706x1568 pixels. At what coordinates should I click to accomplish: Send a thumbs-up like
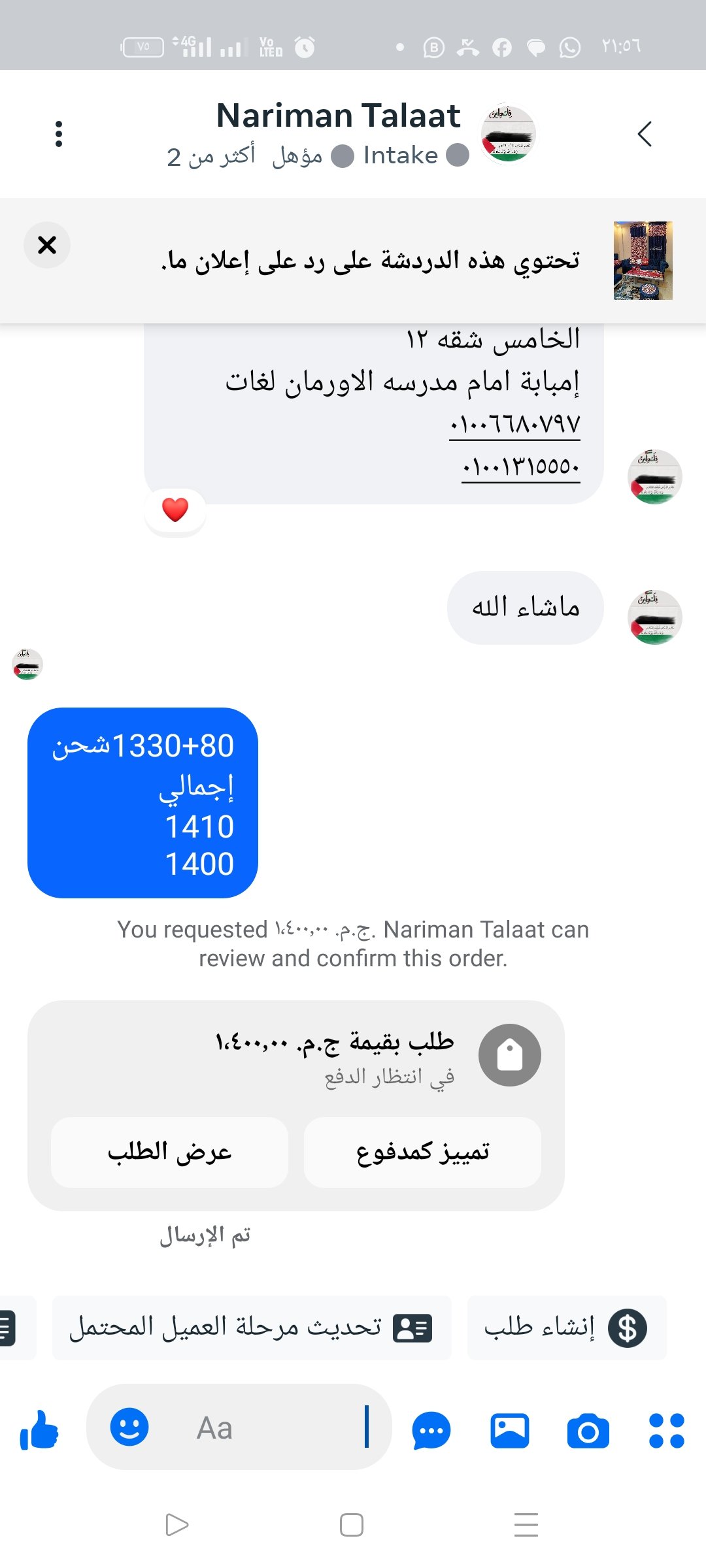pyautogui.click(x=39, y=1429)
